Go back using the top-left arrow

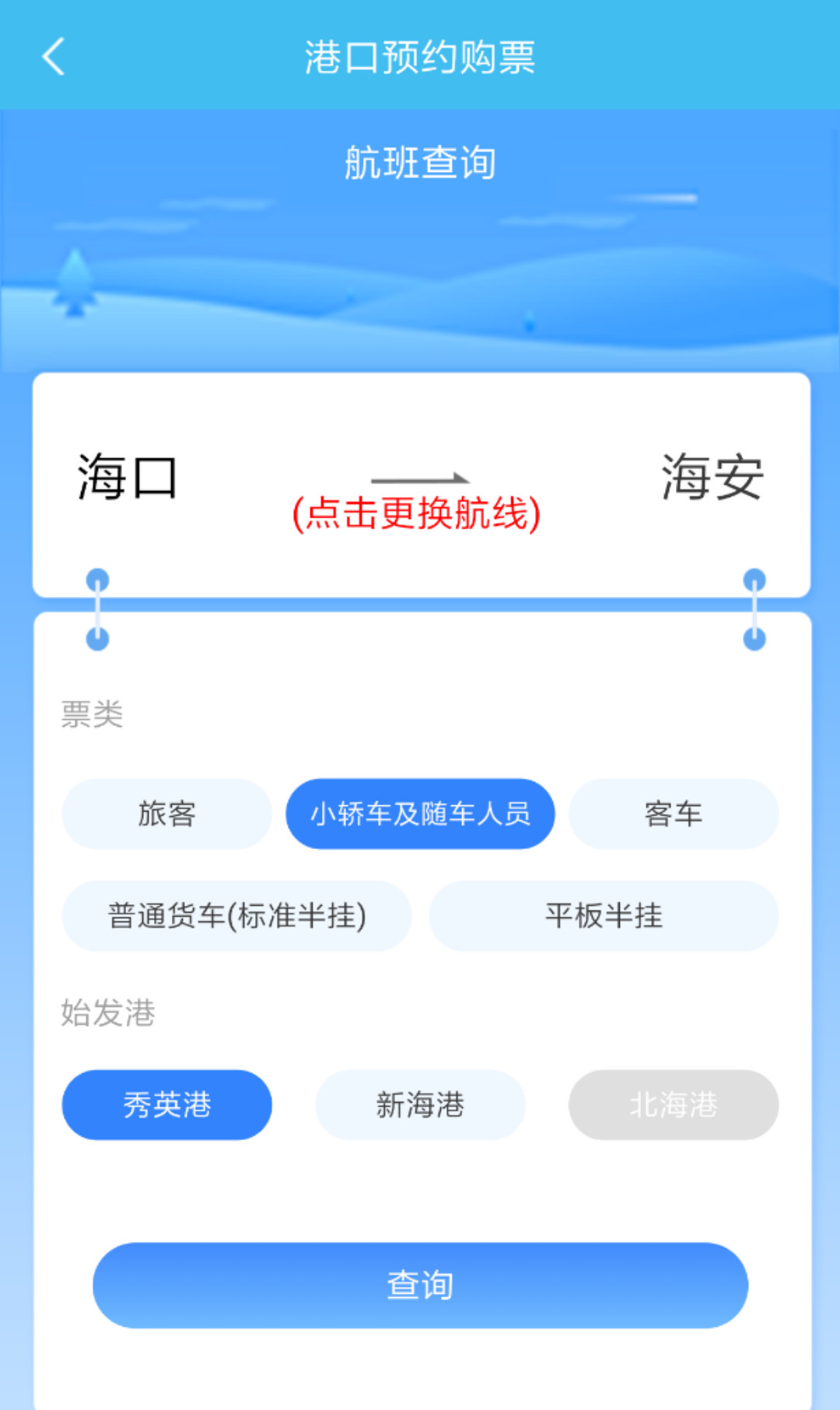tap(53, 57)
